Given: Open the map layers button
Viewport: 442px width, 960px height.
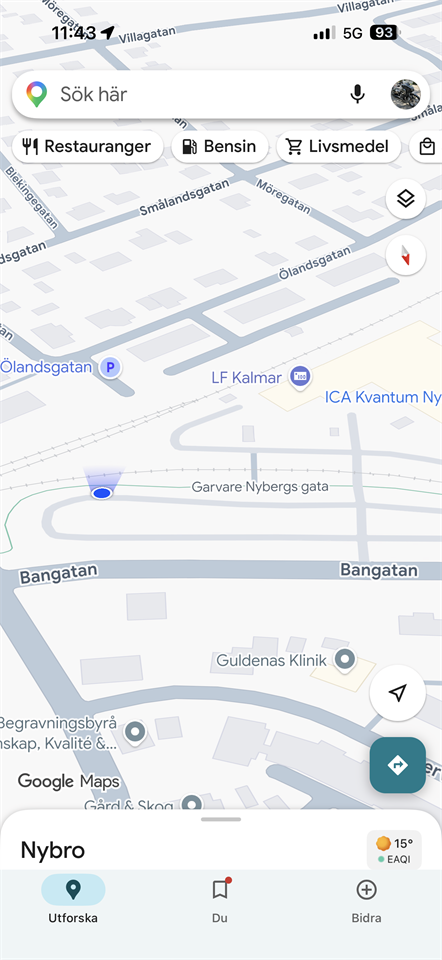Looking at the screenshot, I should tap(406, 199).
